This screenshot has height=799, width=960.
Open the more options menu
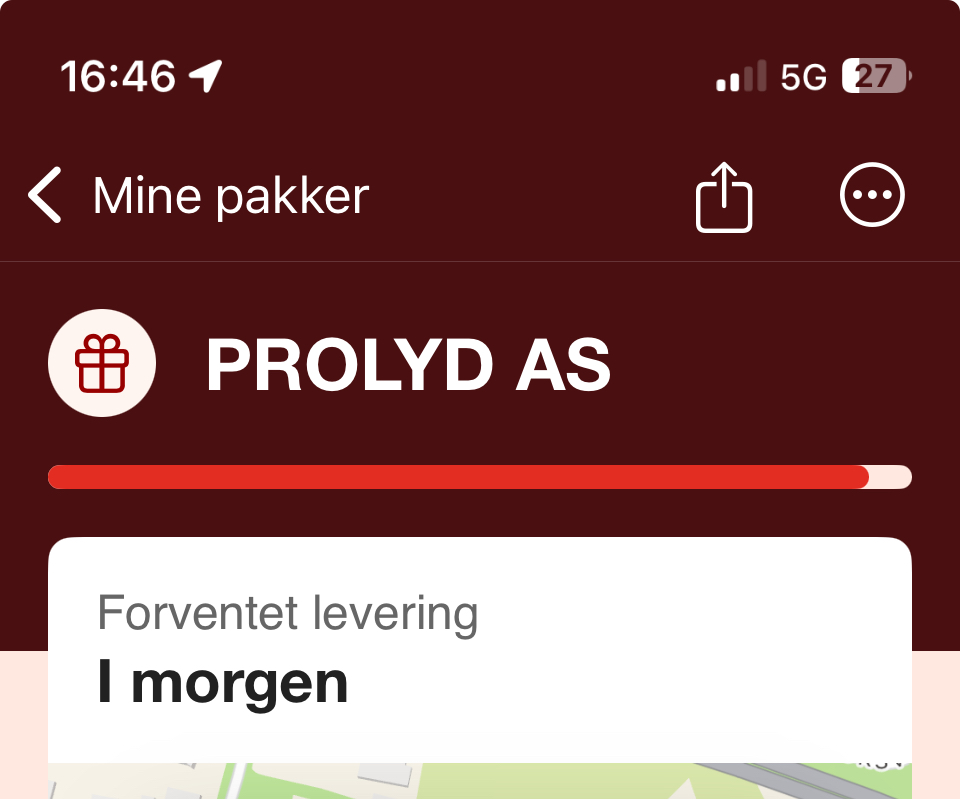(x=871, y=195)
